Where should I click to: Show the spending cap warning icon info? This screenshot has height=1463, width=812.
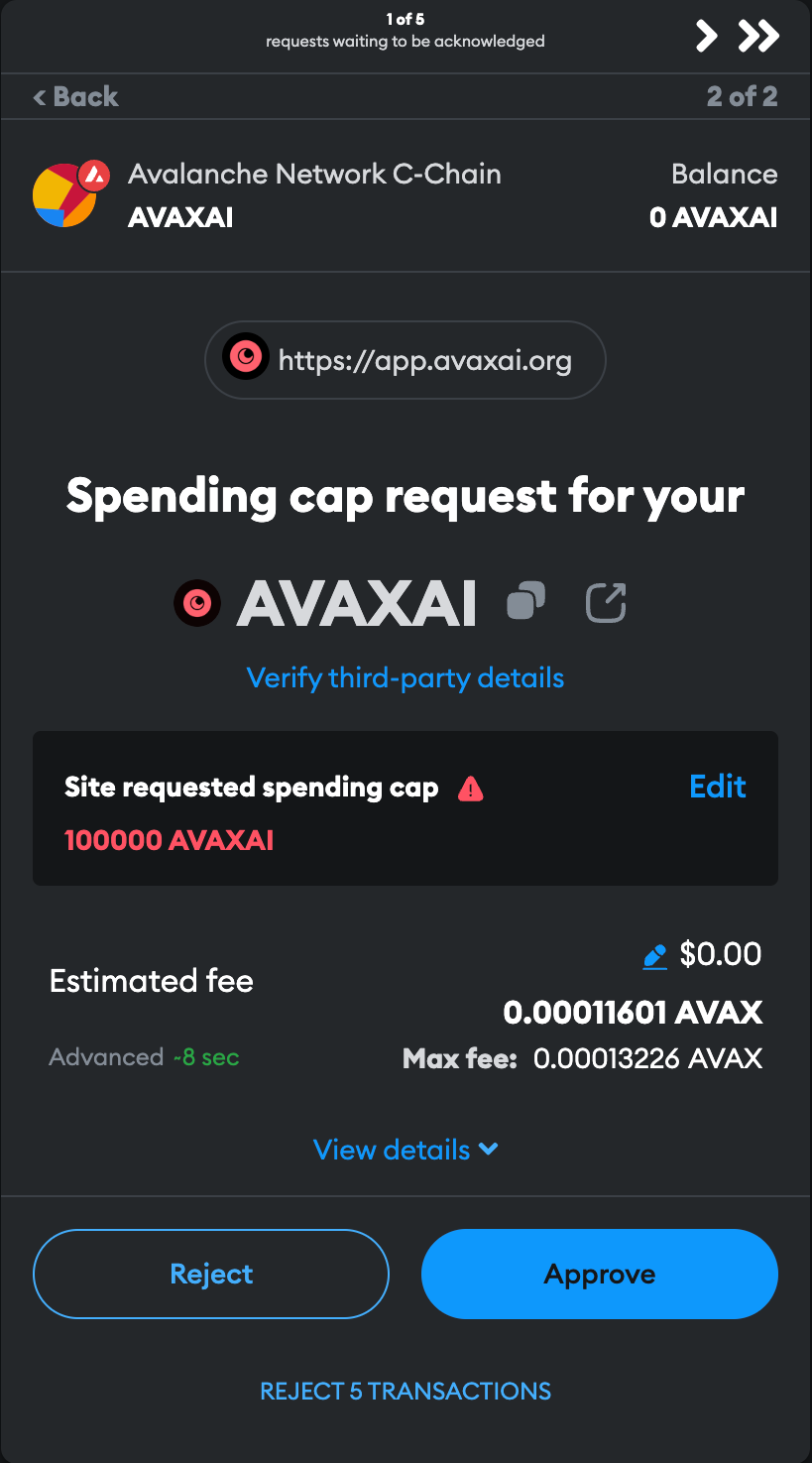tap(471, 789)
